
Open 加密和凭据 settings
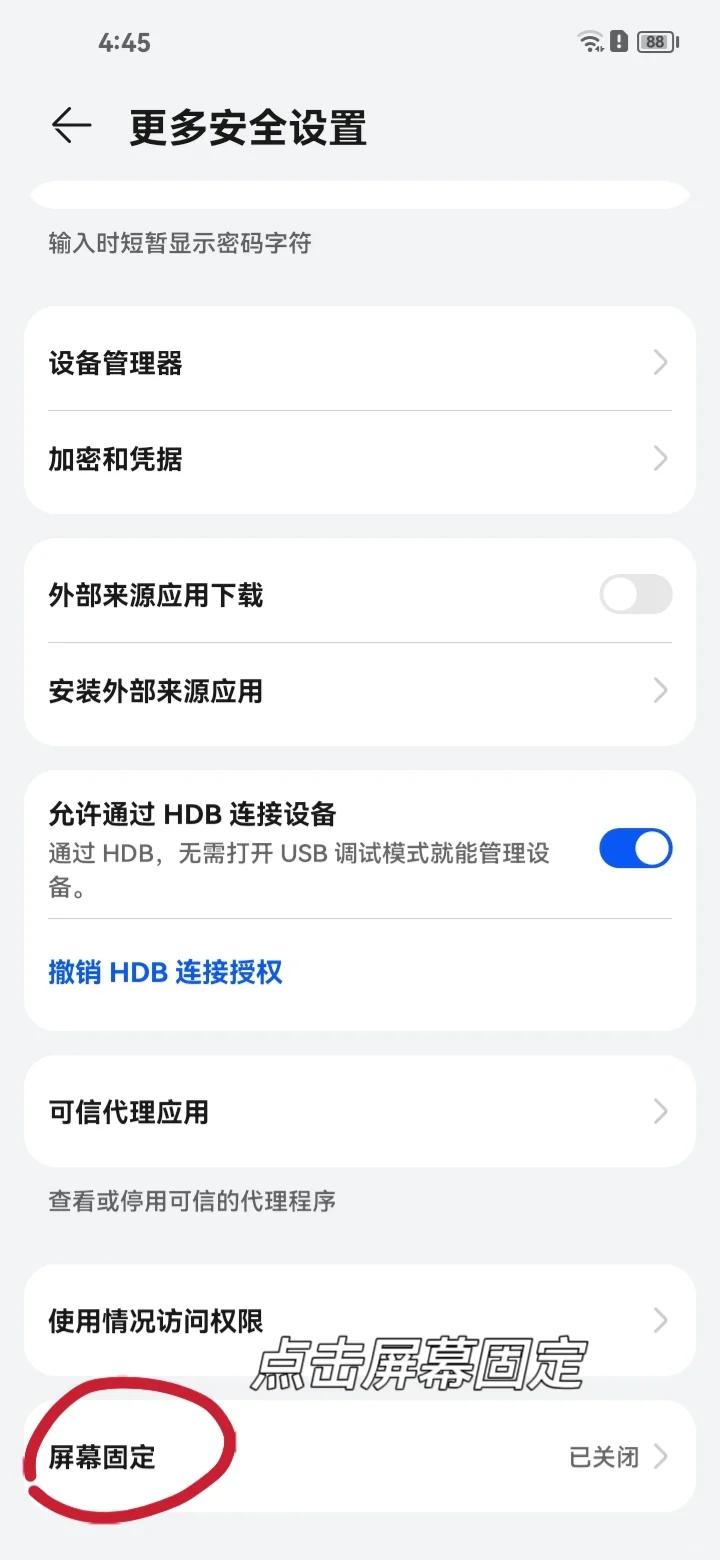click(x=360, y=459)
